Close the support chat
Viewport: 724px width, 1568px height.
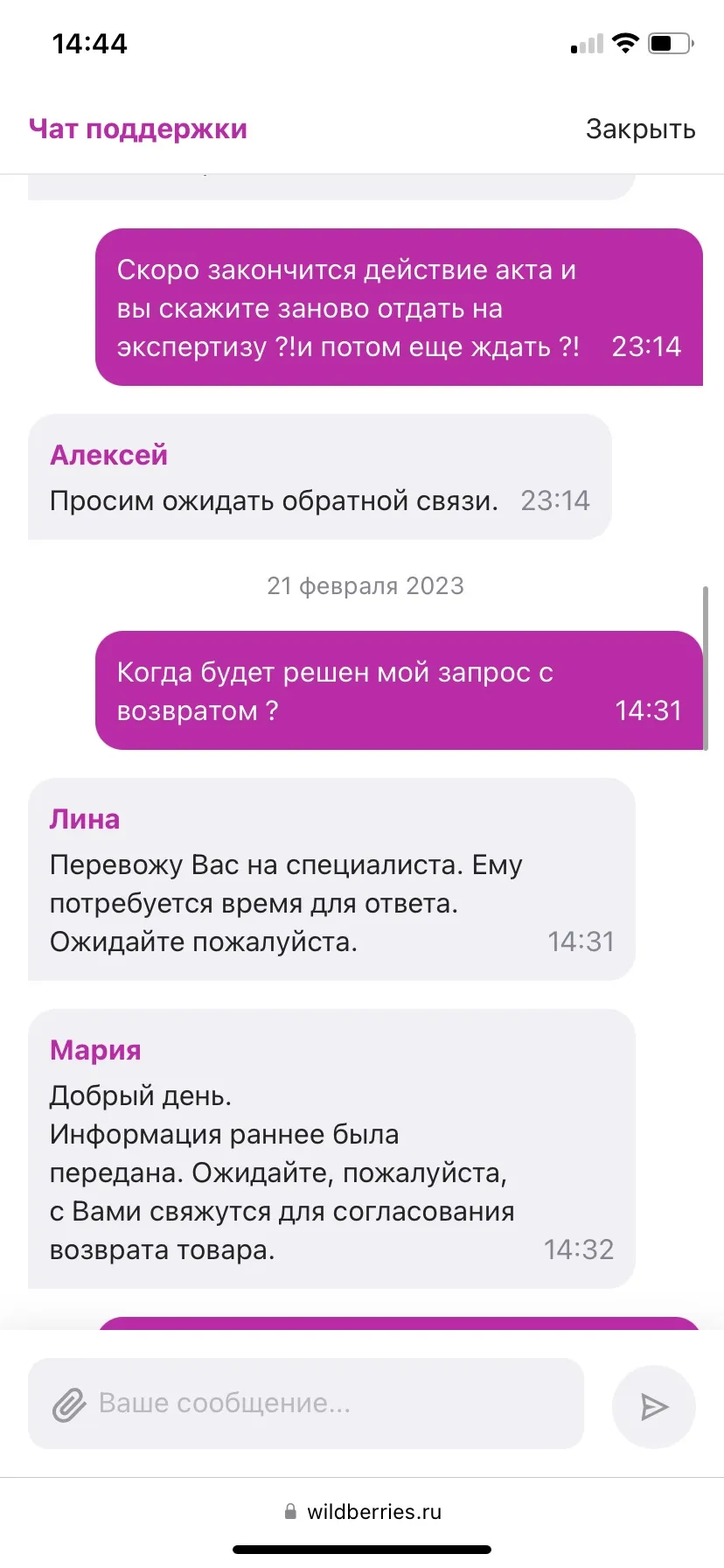(640, 129)
